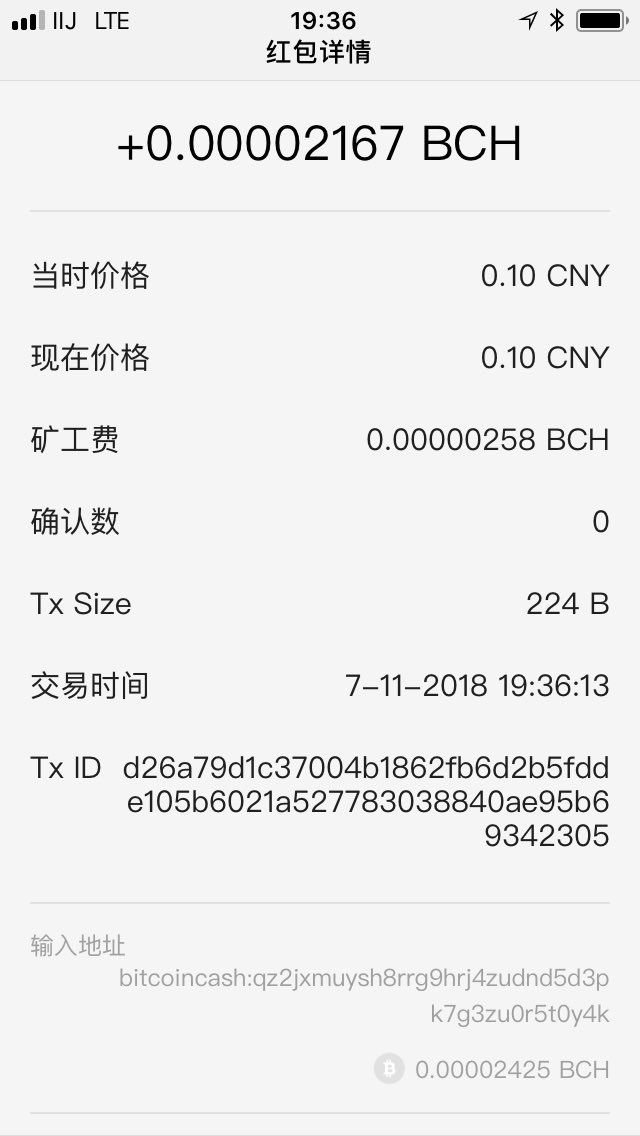Tap the bitcoincash input address
Screen dimensions: 640x1136
(x=365, y=996)
